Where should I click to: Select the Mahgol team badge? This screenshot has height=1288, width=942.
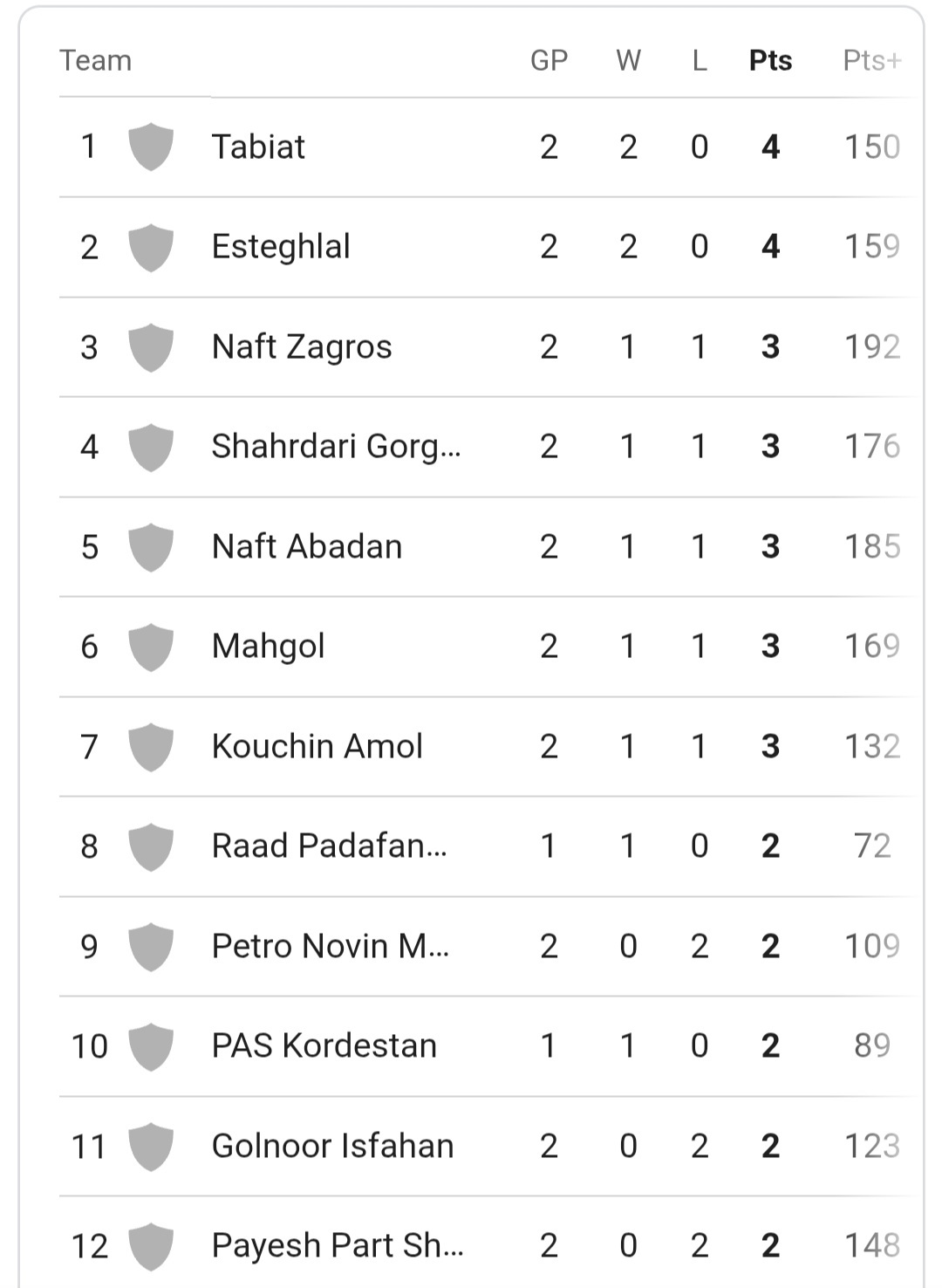[150, 645]
